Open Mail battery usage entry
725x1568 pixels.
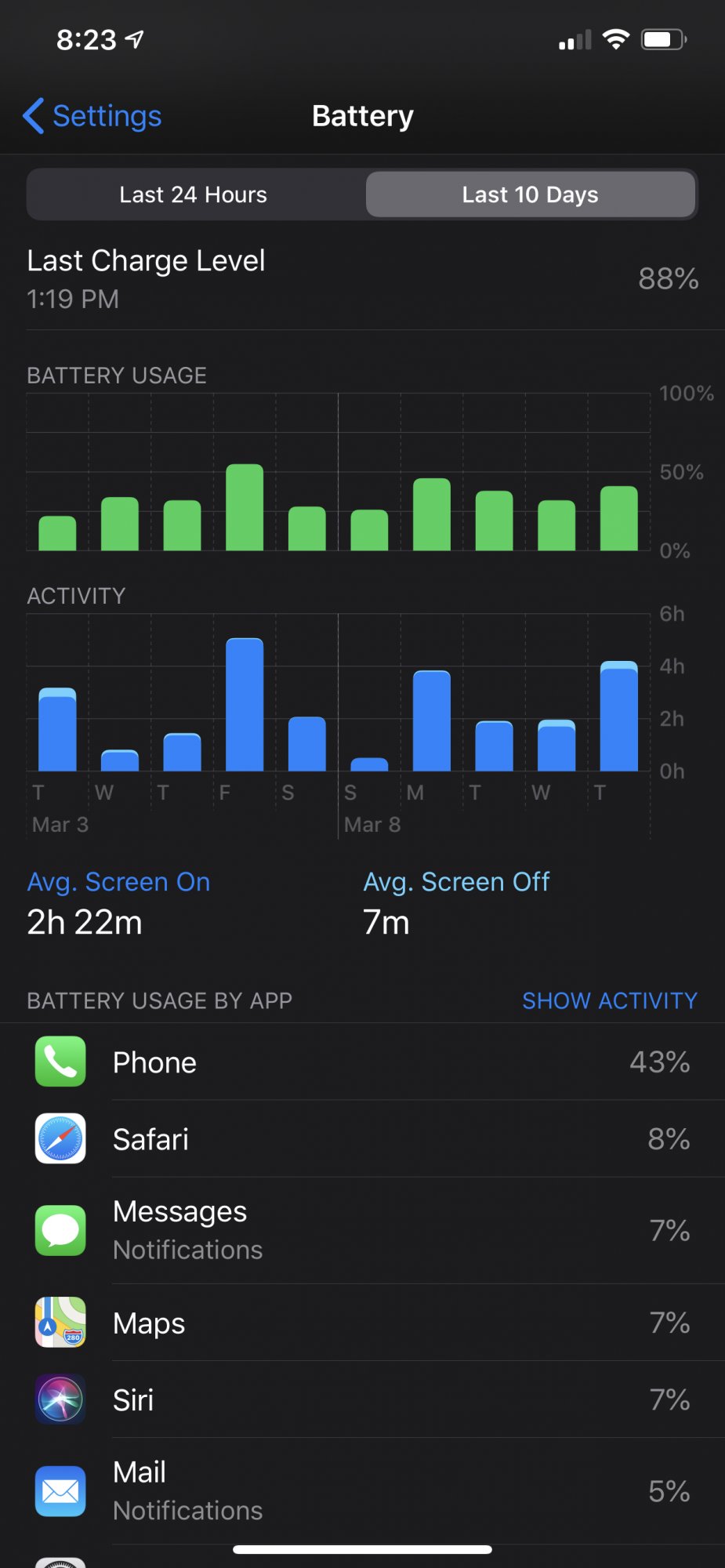coord(362,1490)
